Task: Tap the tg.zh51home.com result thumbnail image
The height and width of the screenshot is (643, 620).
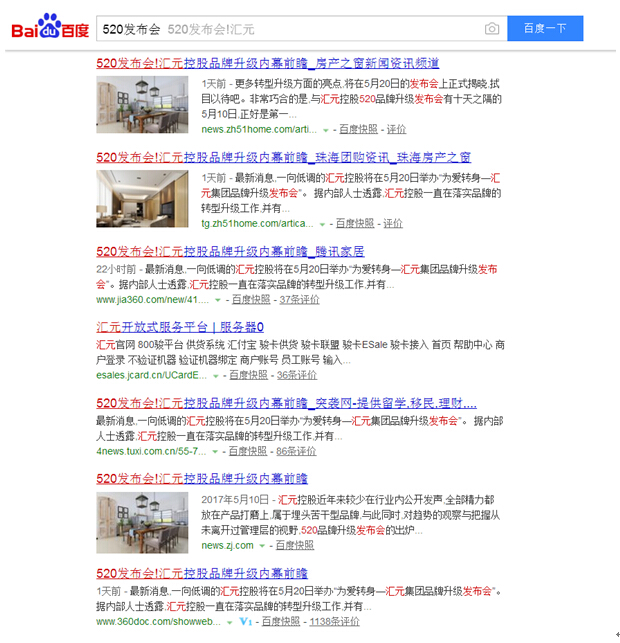Action: (142, 200)
